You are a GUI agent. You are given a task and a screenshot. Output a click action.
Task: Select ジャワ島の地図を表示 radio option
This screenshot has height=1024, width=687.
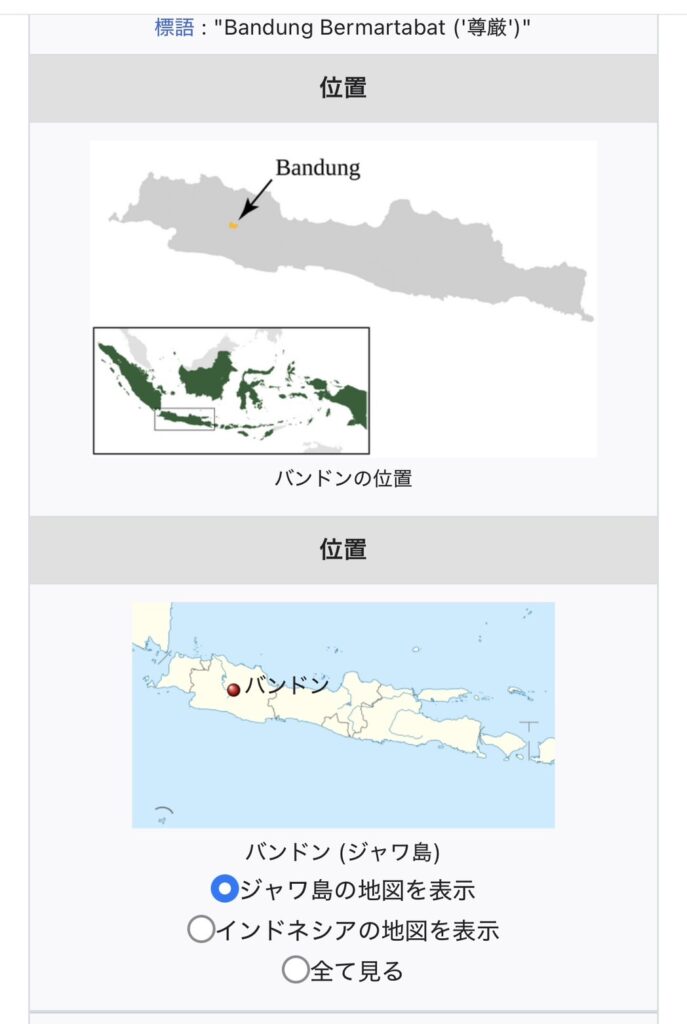pos(225,889)
